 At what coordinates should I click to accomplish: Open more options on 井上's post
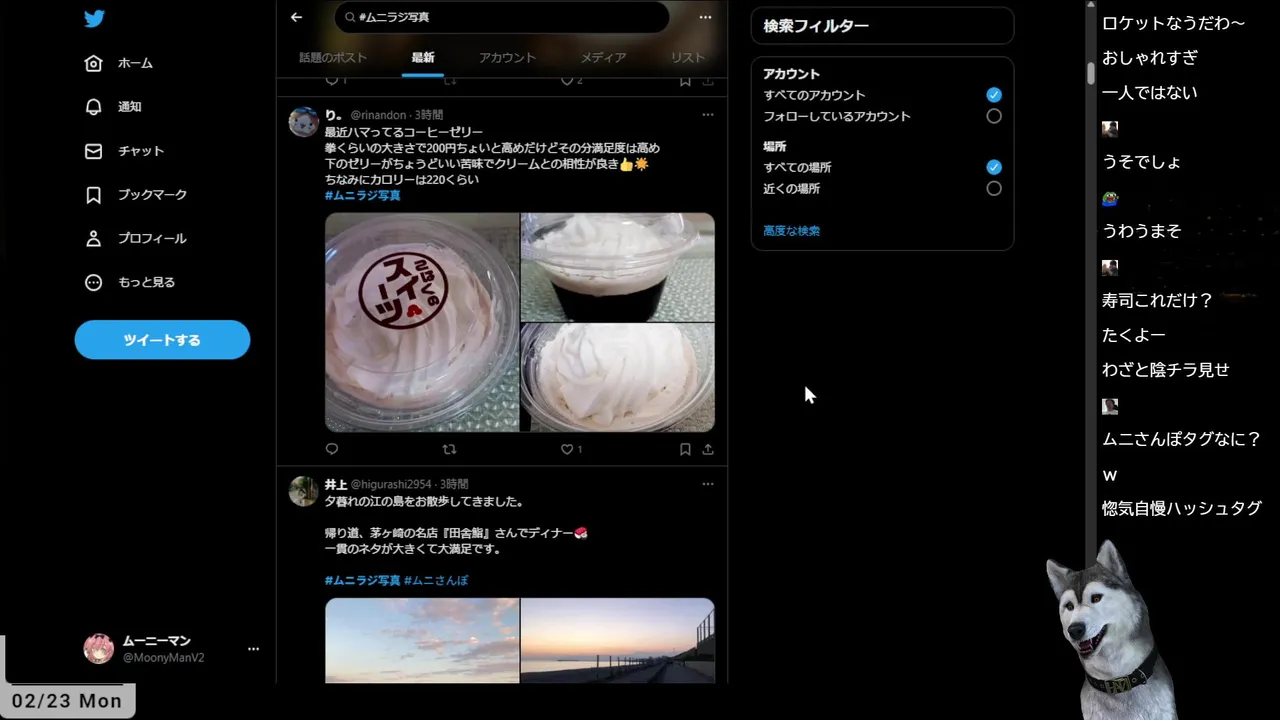(x=707, y=484)
